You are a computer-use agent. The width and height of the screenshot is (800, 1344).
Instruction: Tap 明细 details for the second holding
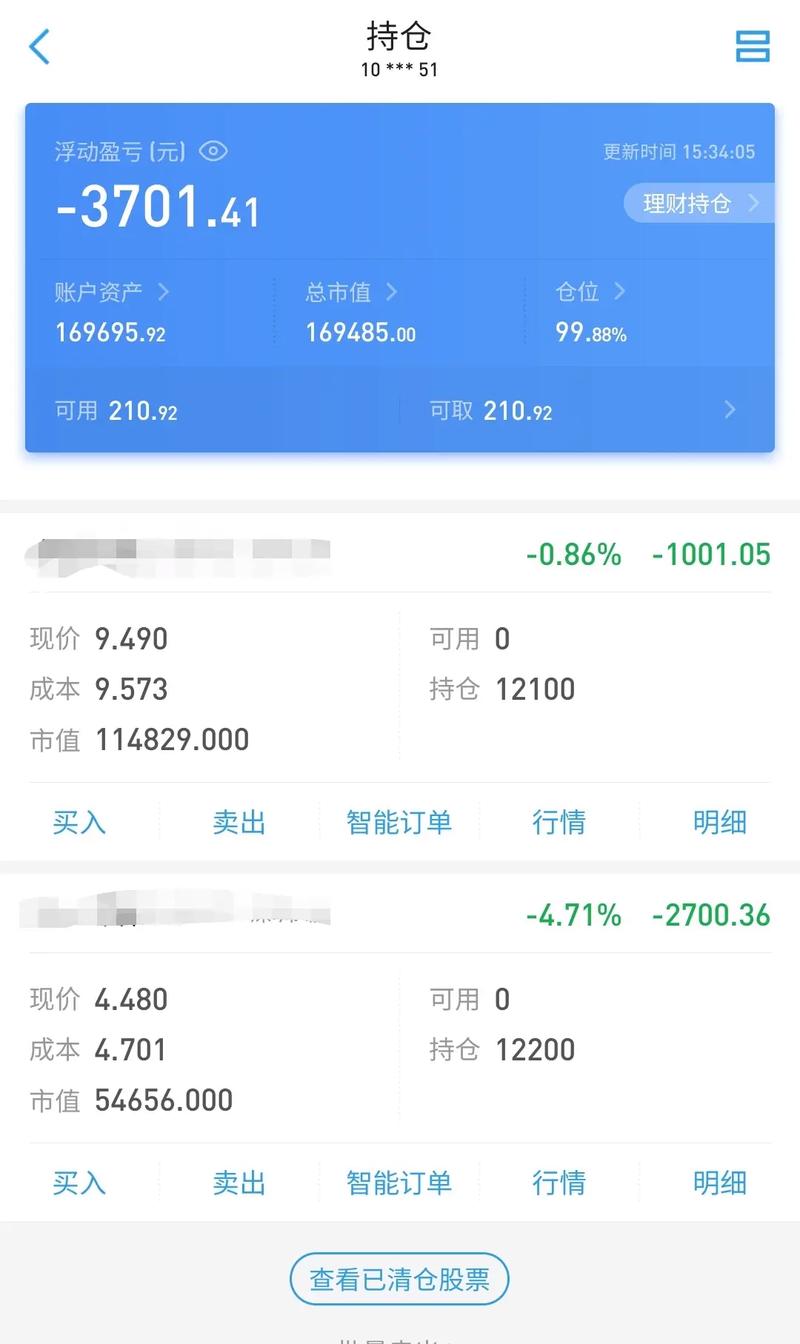[x=719, y=1183]
